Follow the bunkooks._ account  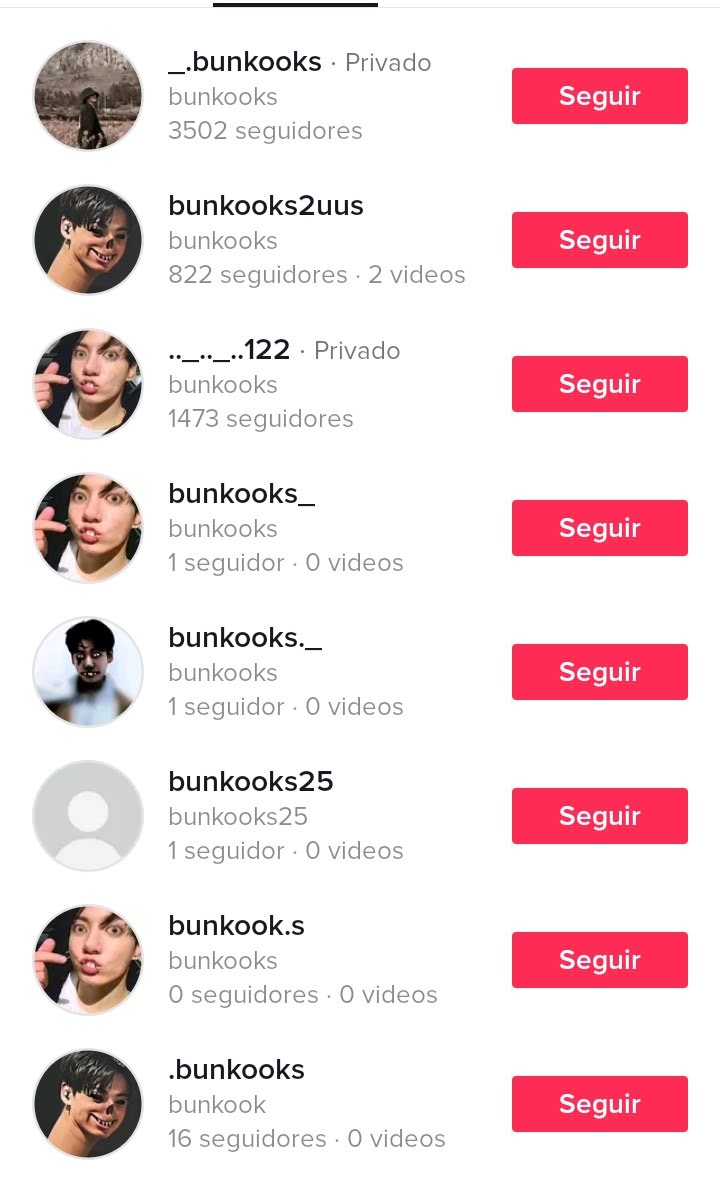(599, 672)
